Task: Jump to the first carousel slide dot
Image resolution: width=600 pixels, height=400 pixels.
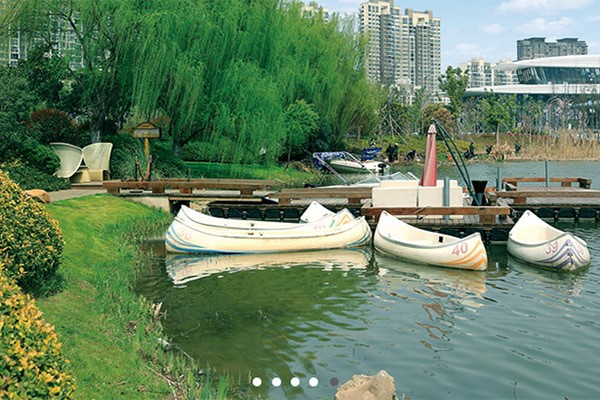Action: click(x=257, y=381)
